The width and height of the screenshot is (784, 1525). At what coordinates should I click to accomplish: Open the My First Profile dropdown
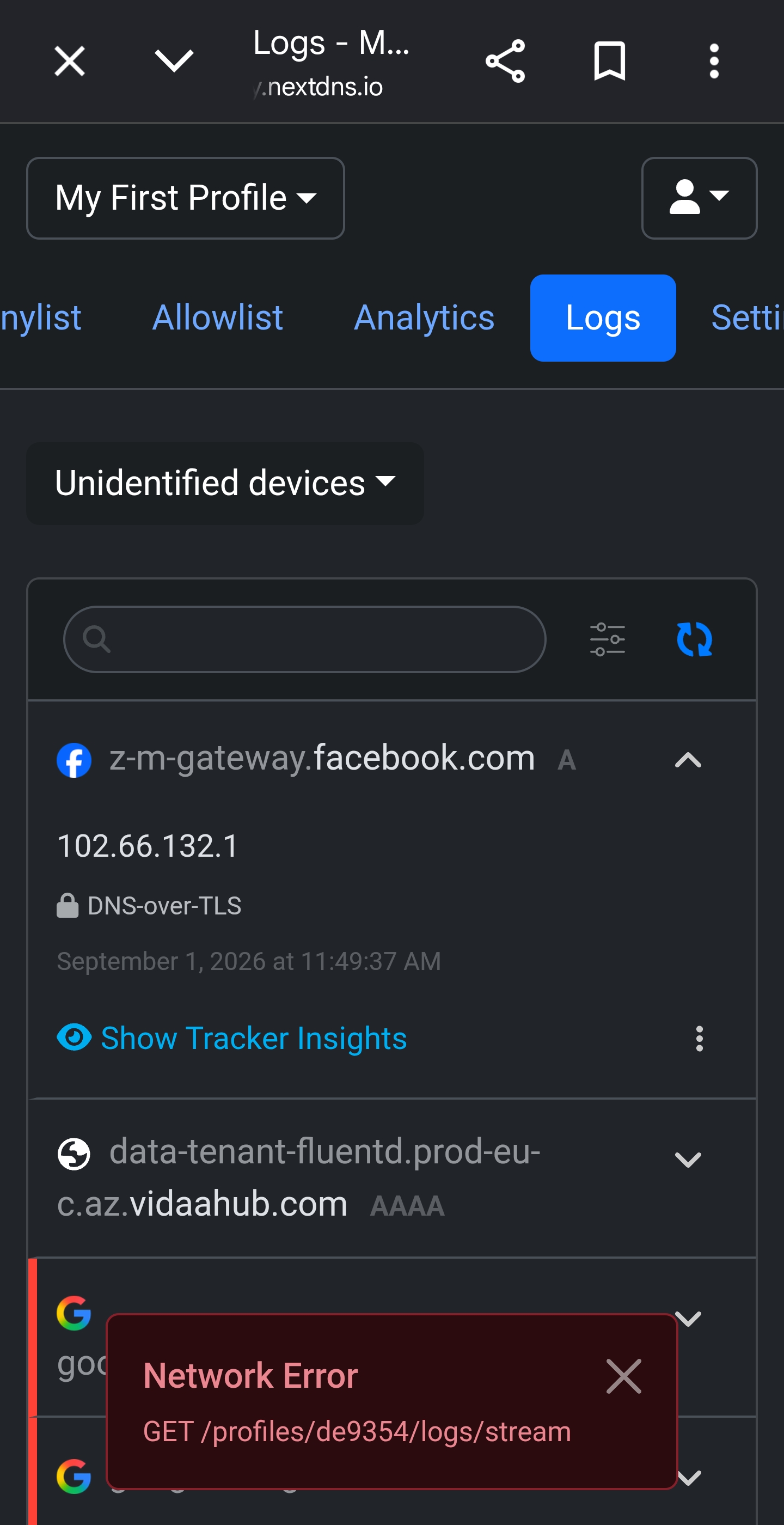click(185, 198)
